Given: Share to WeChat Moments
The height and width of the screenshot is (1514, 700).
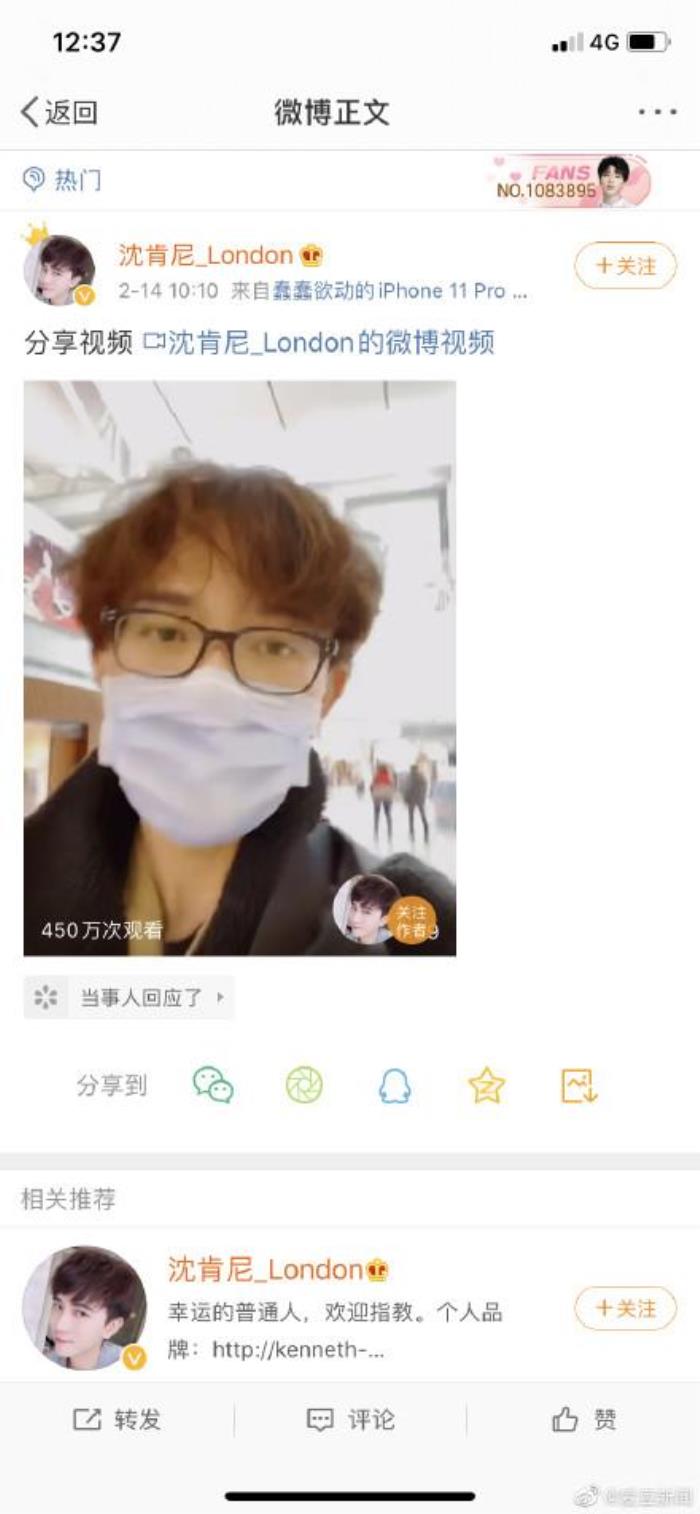Looking at the screenshot, I should point(304,1085).
